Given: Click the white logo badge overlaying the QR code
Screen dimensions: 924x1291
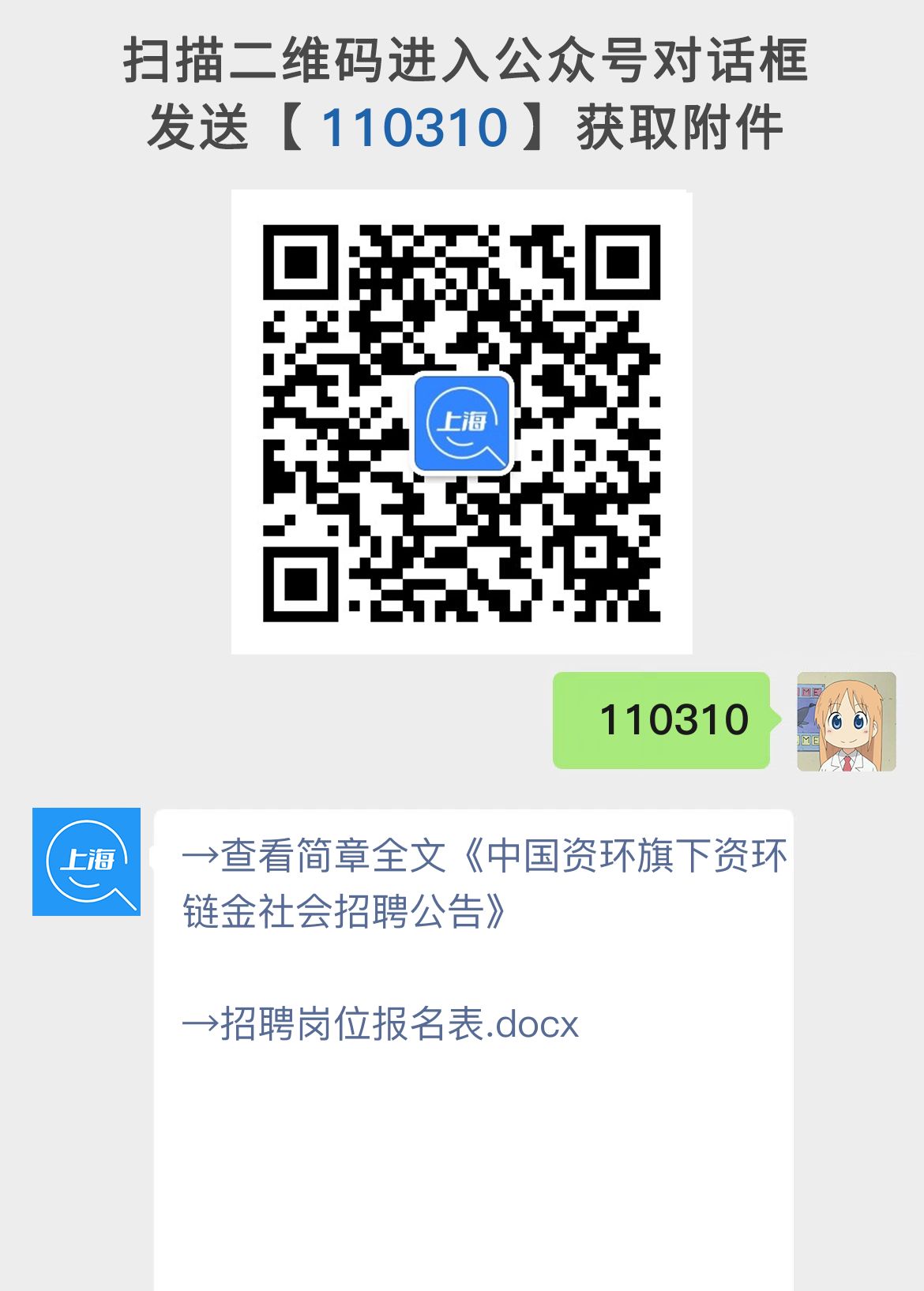Looking at the screenshot, I should [462, 424].
